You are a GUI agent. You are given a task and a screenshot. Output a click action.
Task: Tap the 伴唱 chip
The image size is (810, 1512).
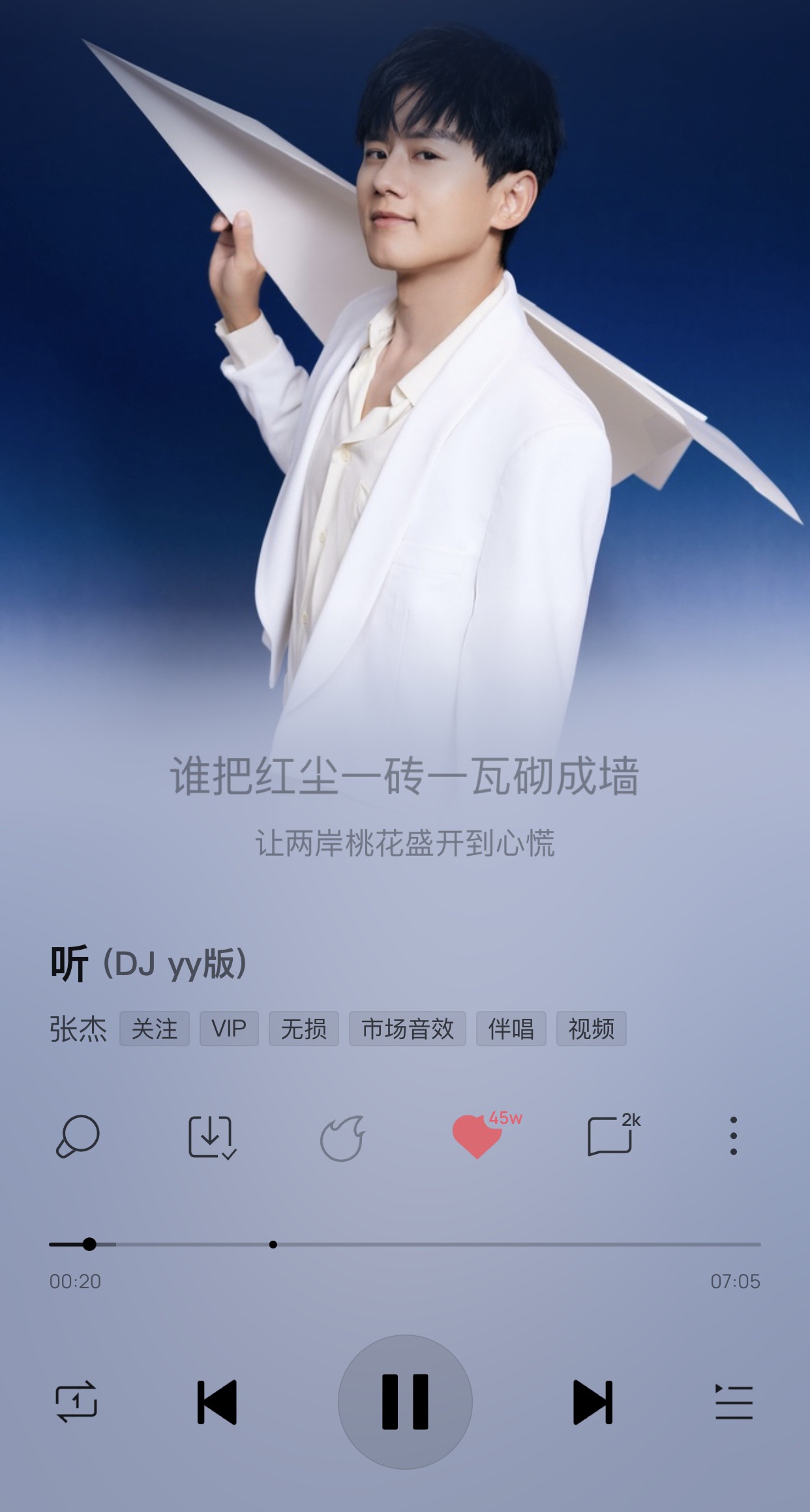pos(511,1029)
